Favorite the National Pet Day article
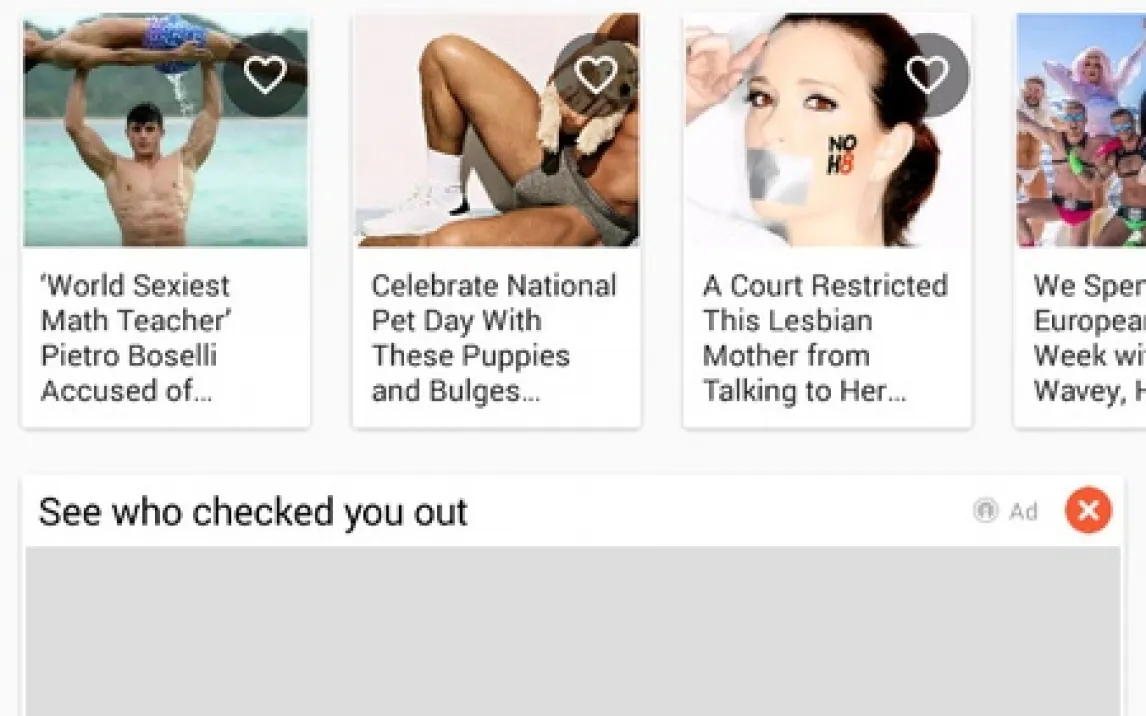The height and width of the screenshot is (716, 1146). point(596,75)
